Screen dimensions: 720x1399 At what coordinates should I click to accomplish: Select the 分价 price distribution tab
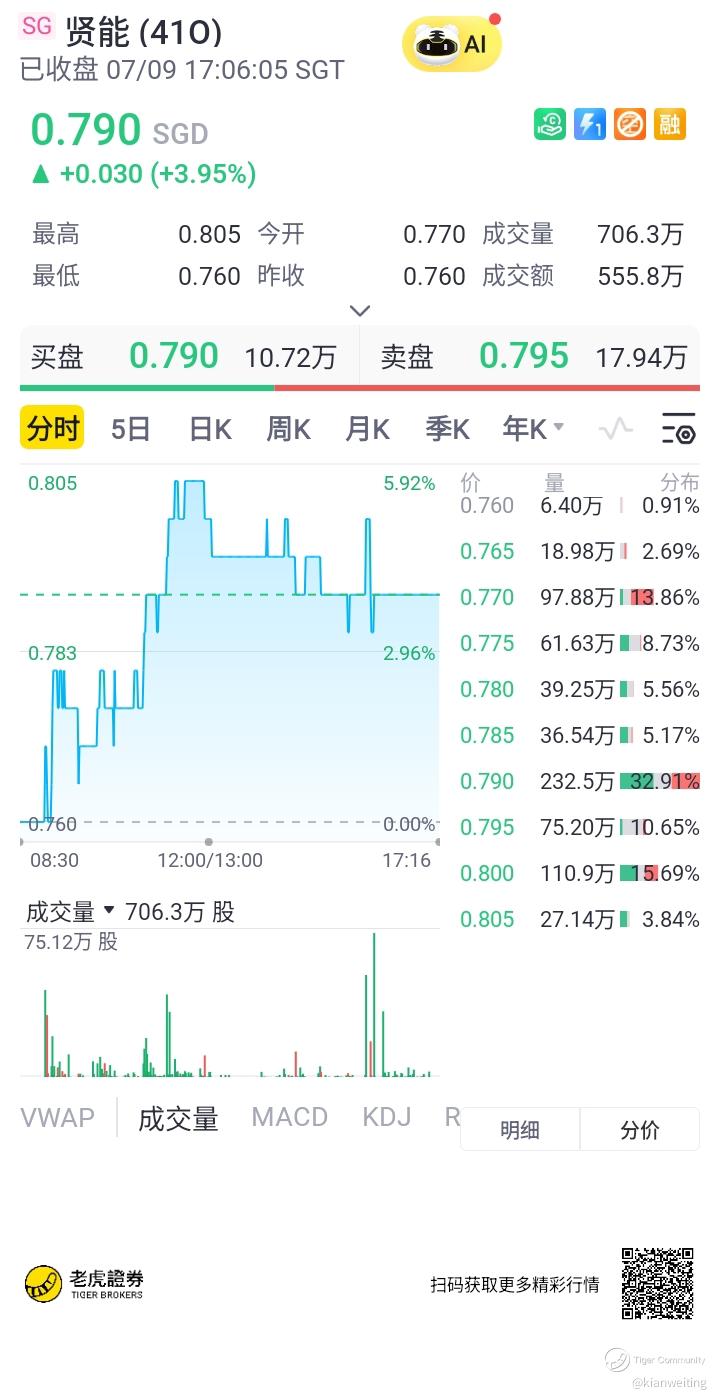pos(640,1130)
